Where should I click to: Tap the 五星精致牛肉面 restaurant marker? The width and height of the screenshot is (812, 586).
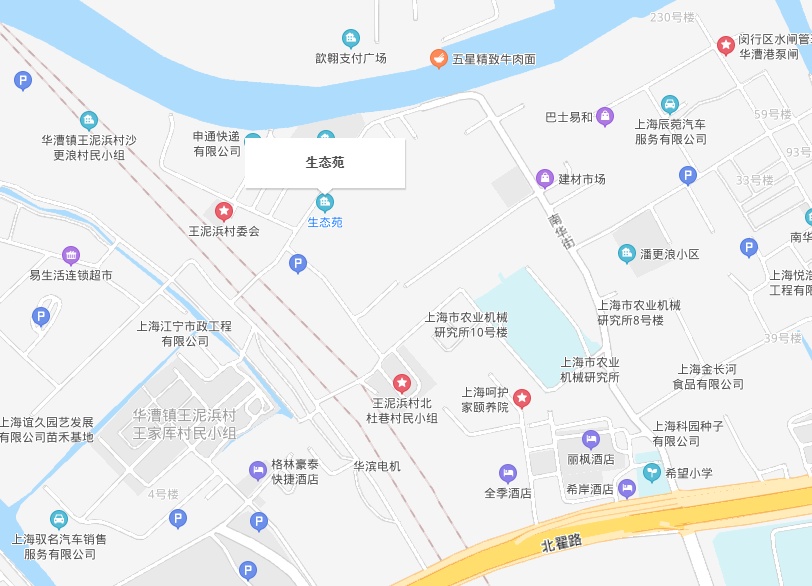tap(438, 58)
